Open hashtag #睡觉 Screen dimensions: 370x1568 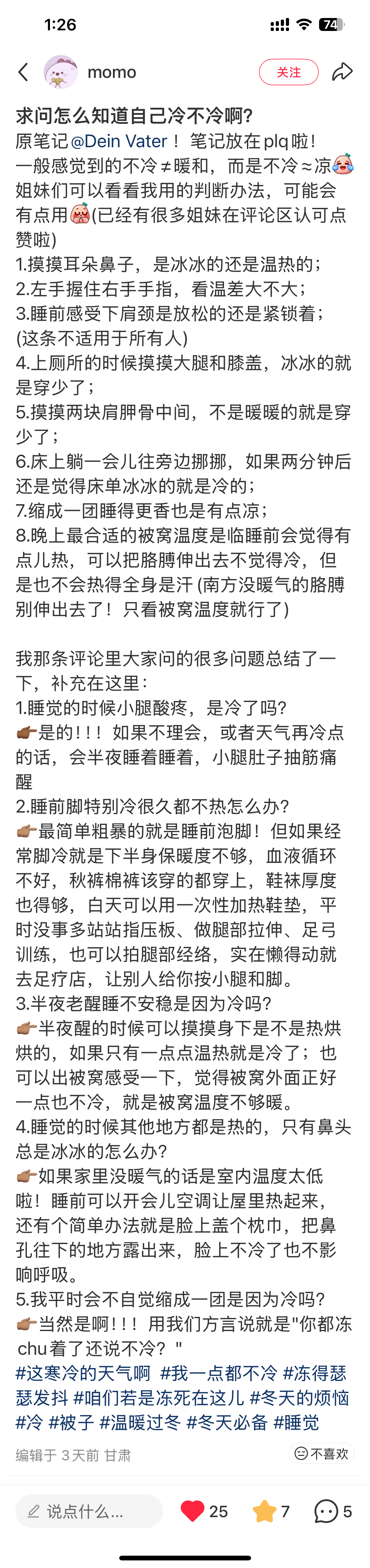[296, 1423]
